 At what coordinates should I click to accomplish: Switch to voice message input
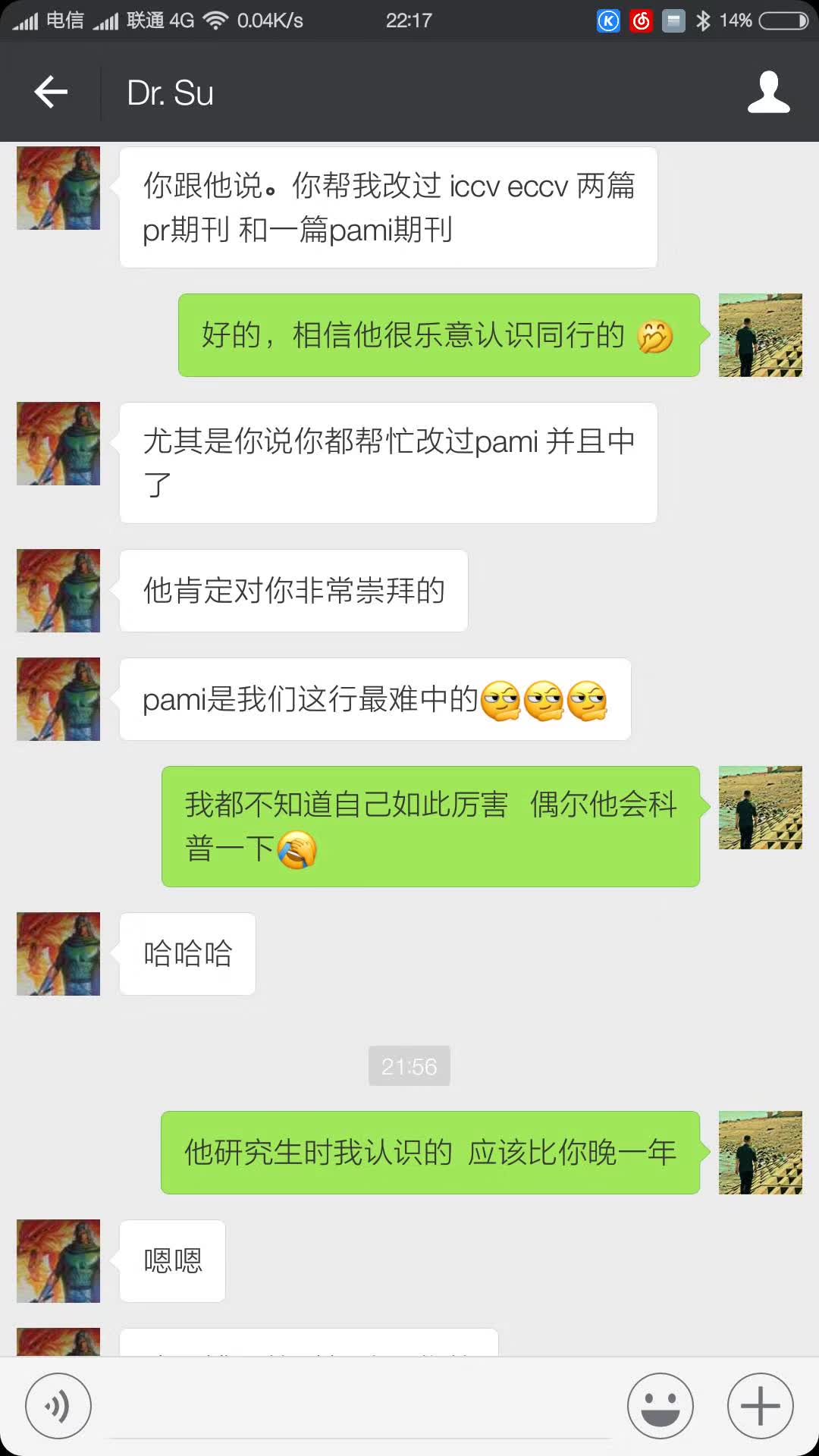pyautogui.click(x=58, y=1406)
